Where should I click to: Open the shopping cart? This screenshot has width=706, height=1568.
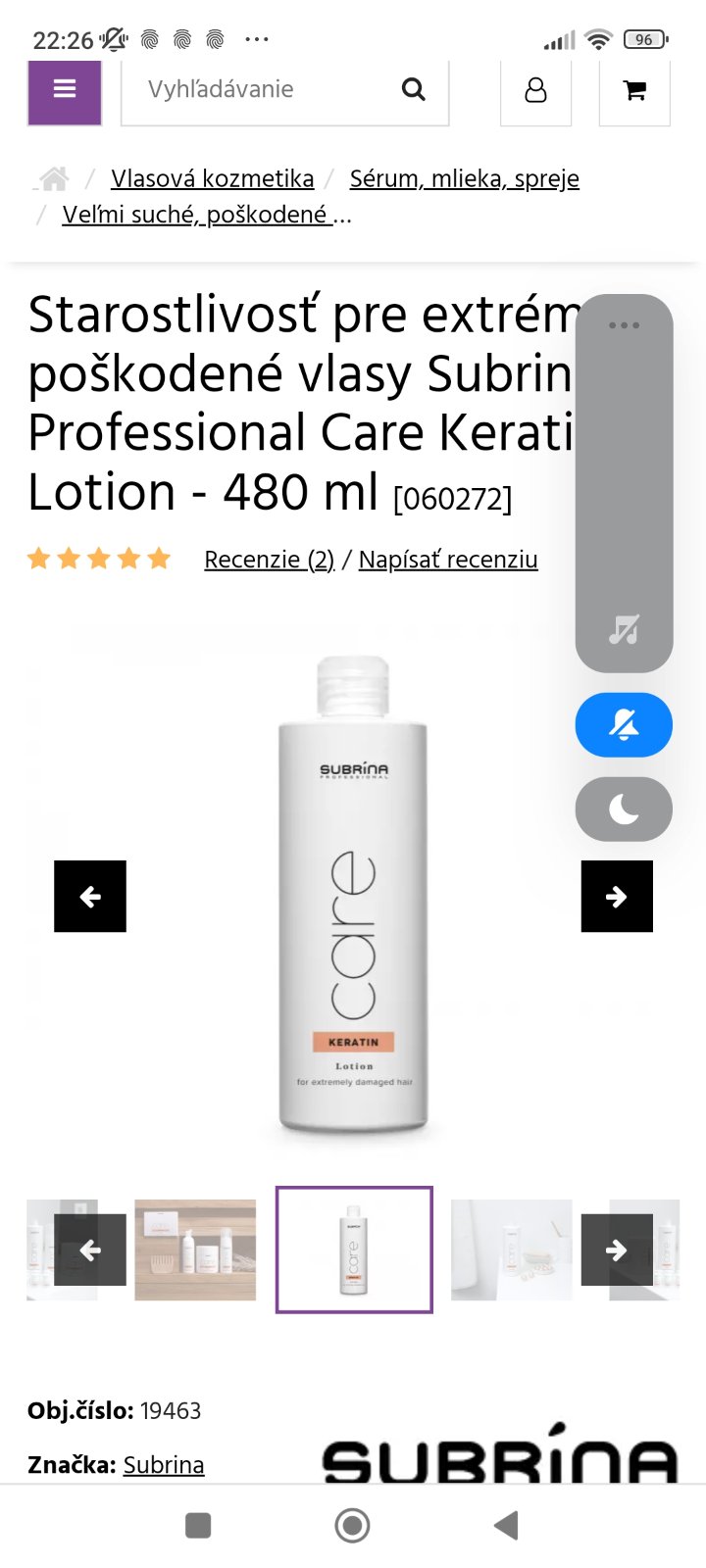coord(634,91)
